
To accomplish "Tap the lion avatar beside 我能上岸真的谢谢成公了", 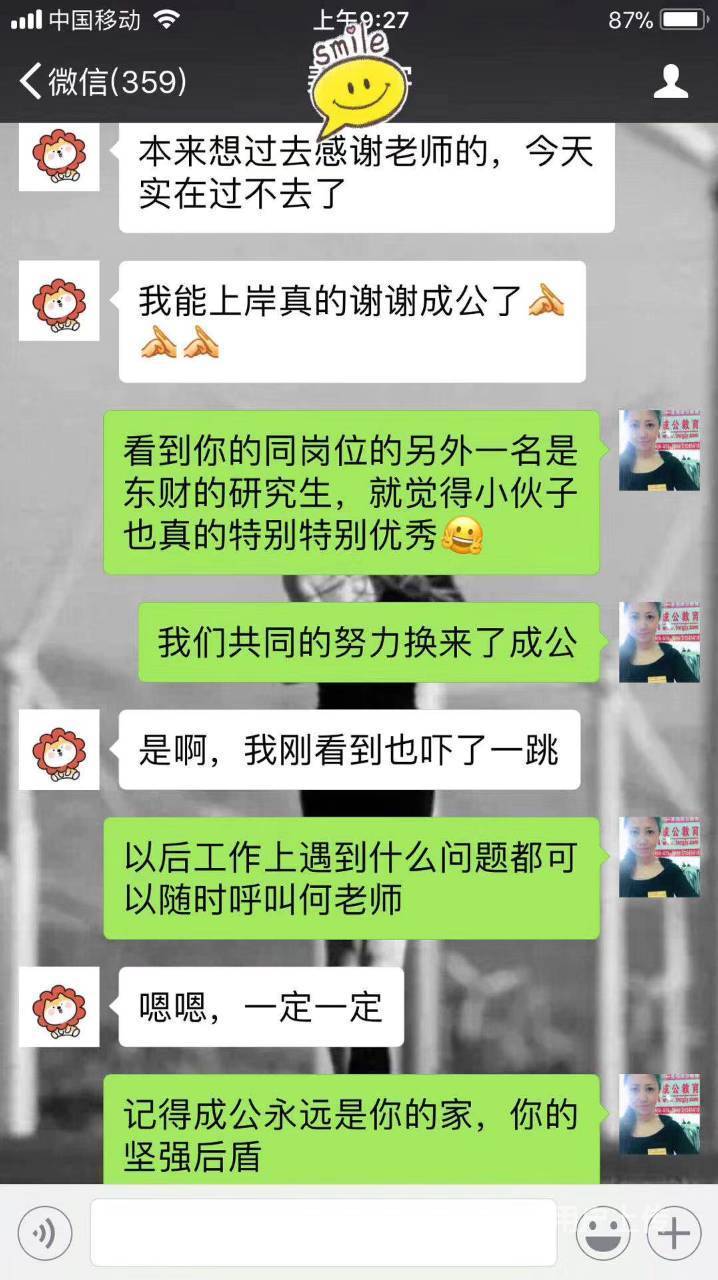I will click(59, 300).
